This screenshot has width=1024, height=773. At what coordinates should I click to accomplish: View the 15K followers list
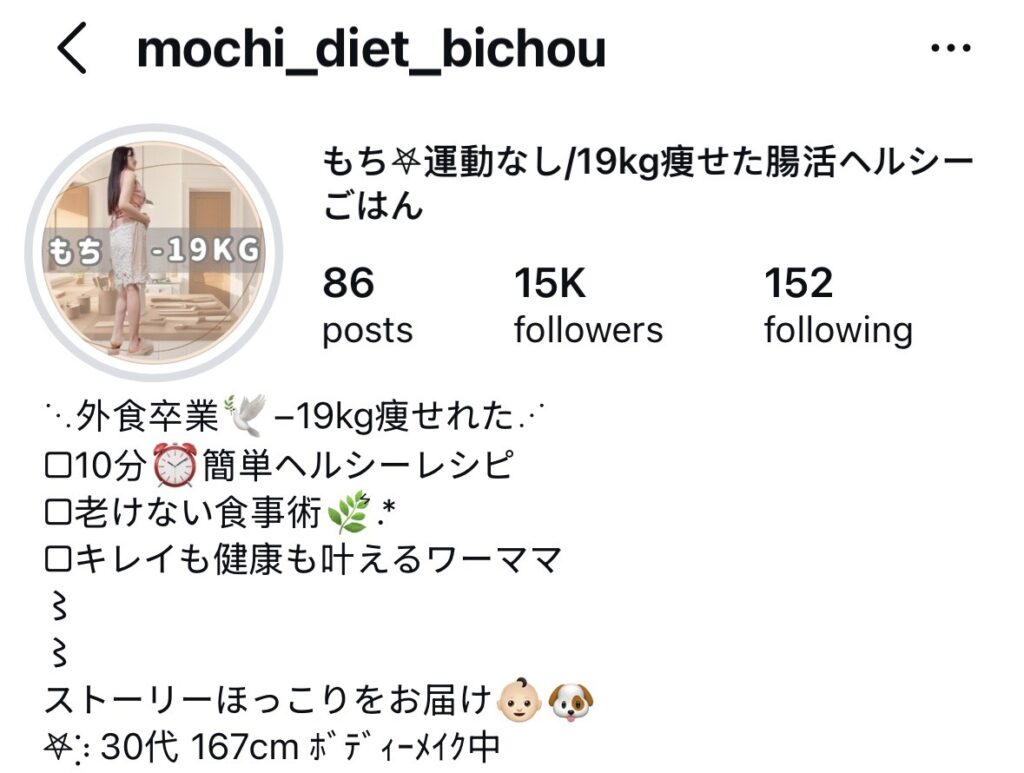pos(588,306)
